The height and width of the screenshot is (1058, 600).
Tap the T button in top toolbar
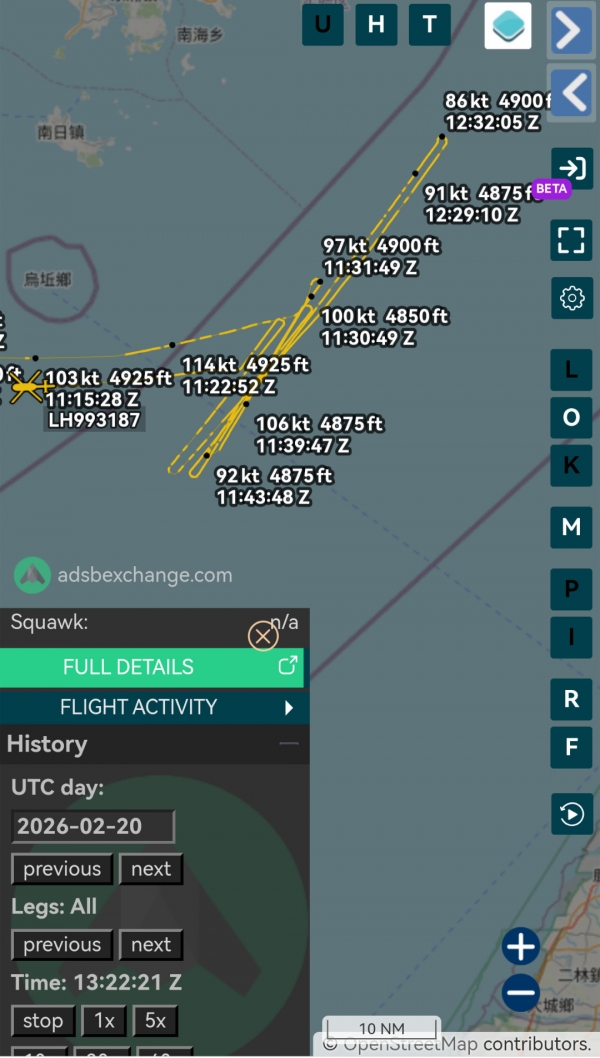[429, 25]
